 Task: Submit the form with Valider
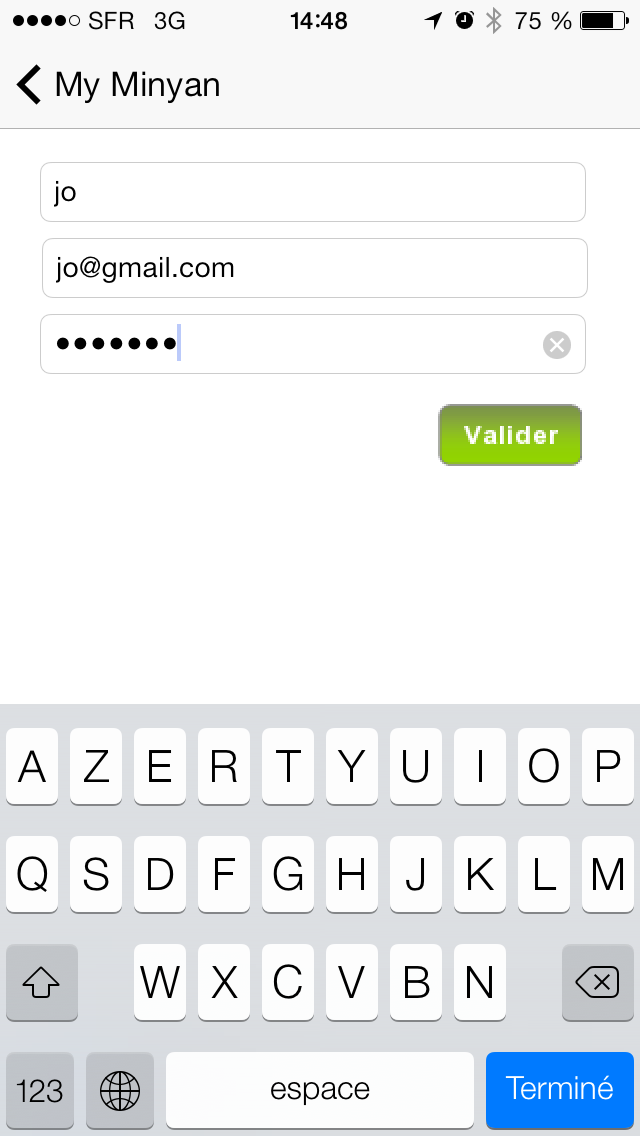point(510,435)
